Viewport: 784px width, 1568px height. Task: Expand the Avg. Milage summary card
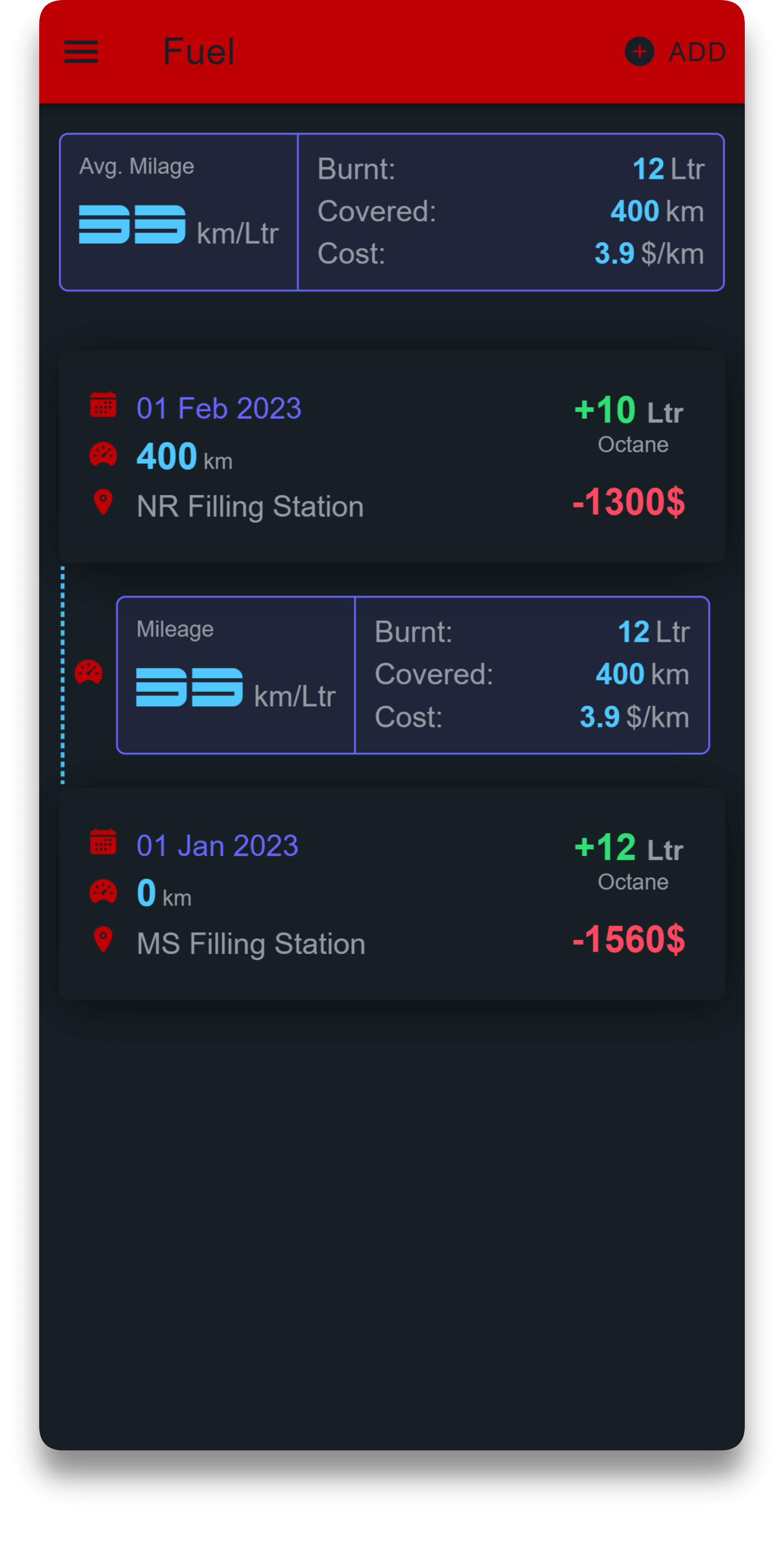(391, 212)
